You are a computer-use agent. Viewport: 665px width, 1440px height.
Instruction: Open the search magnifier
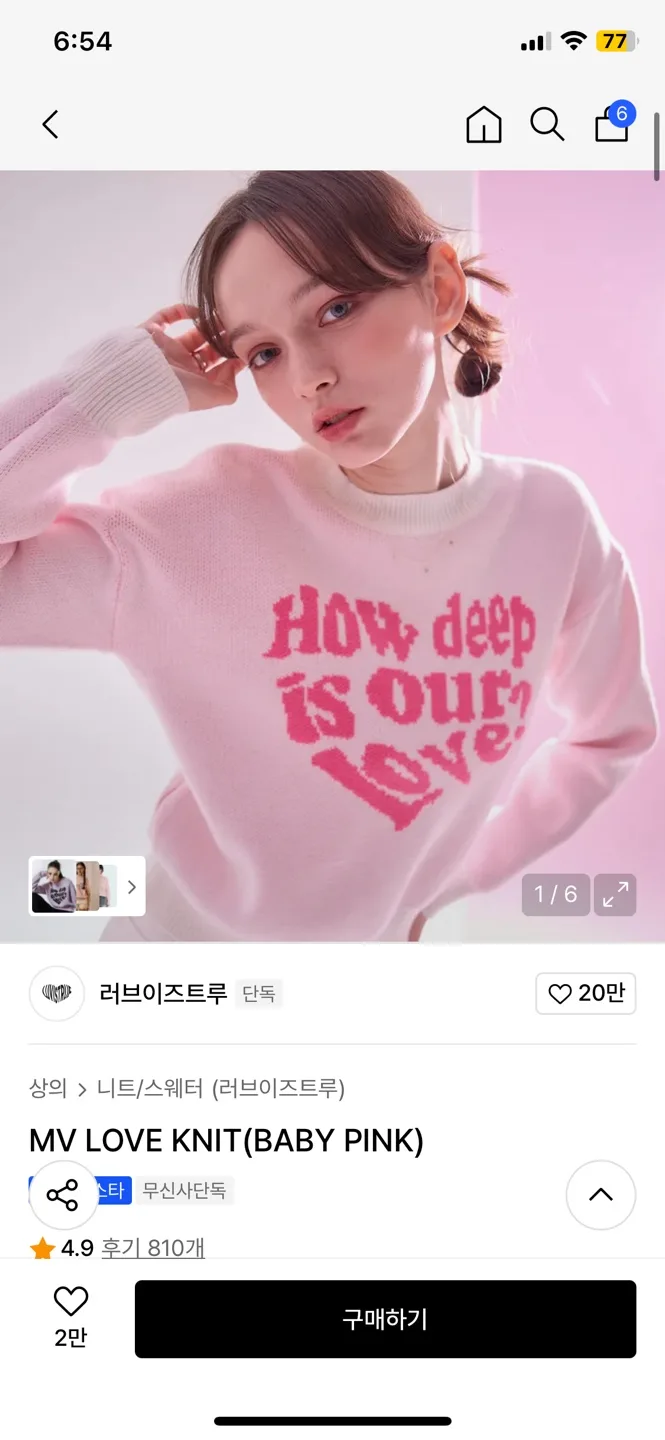547,125
